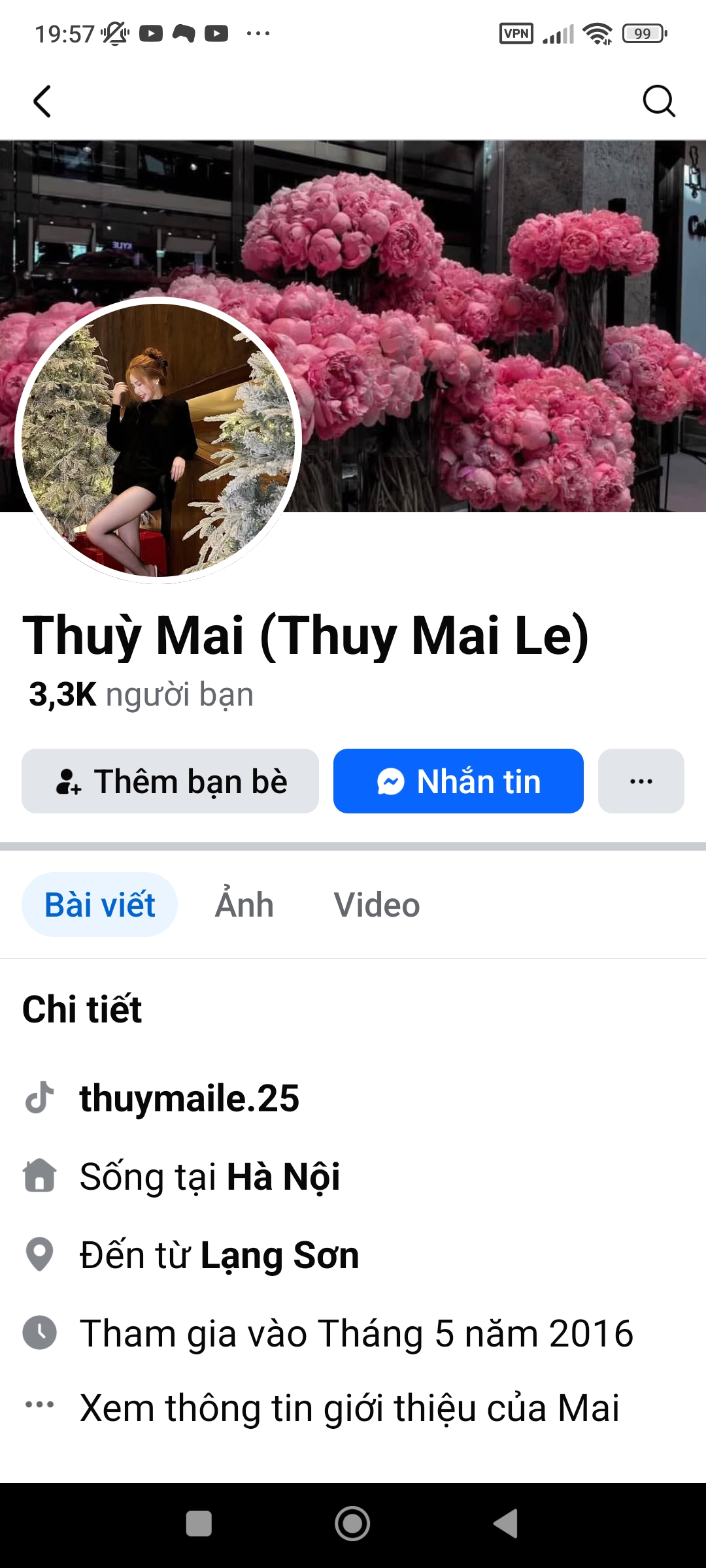Tap the search icon
This screenshot has width=706, height=1568.
pyautogui.click(x=660, y=101)
